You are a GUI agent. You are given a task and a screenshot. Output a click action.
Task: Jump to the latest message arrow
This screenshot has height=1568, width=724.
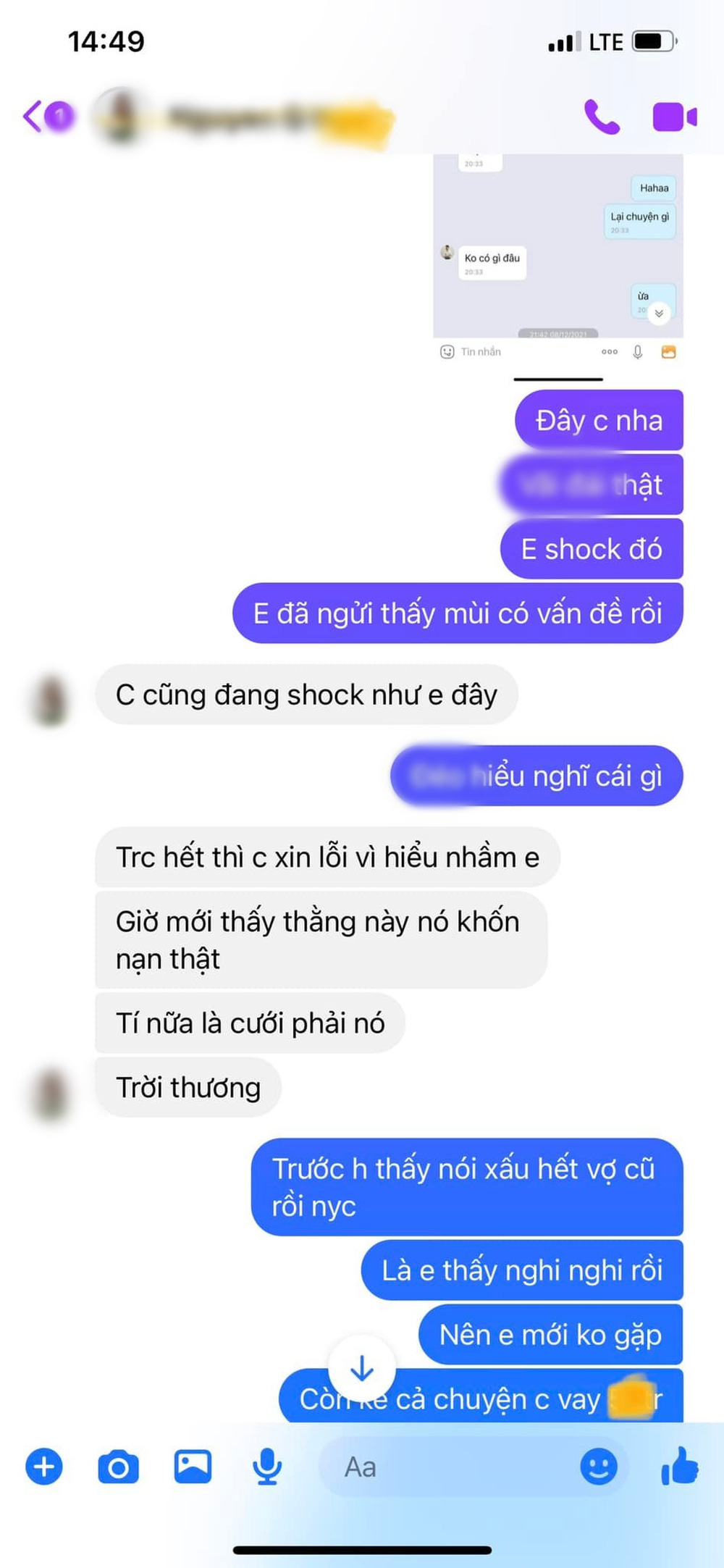pyautogui.click(x=362, y=1368)
